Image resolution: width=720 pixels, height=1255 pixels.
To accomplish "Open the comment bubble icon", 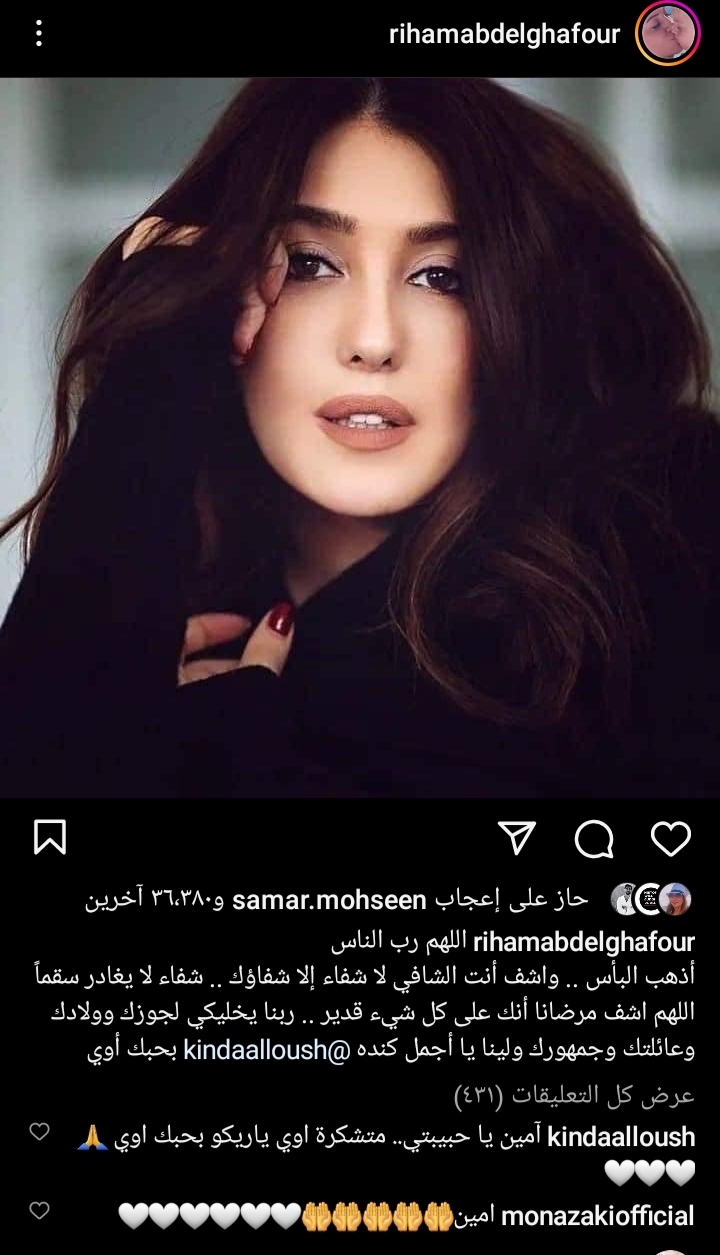I will click(x=595, y=838).
